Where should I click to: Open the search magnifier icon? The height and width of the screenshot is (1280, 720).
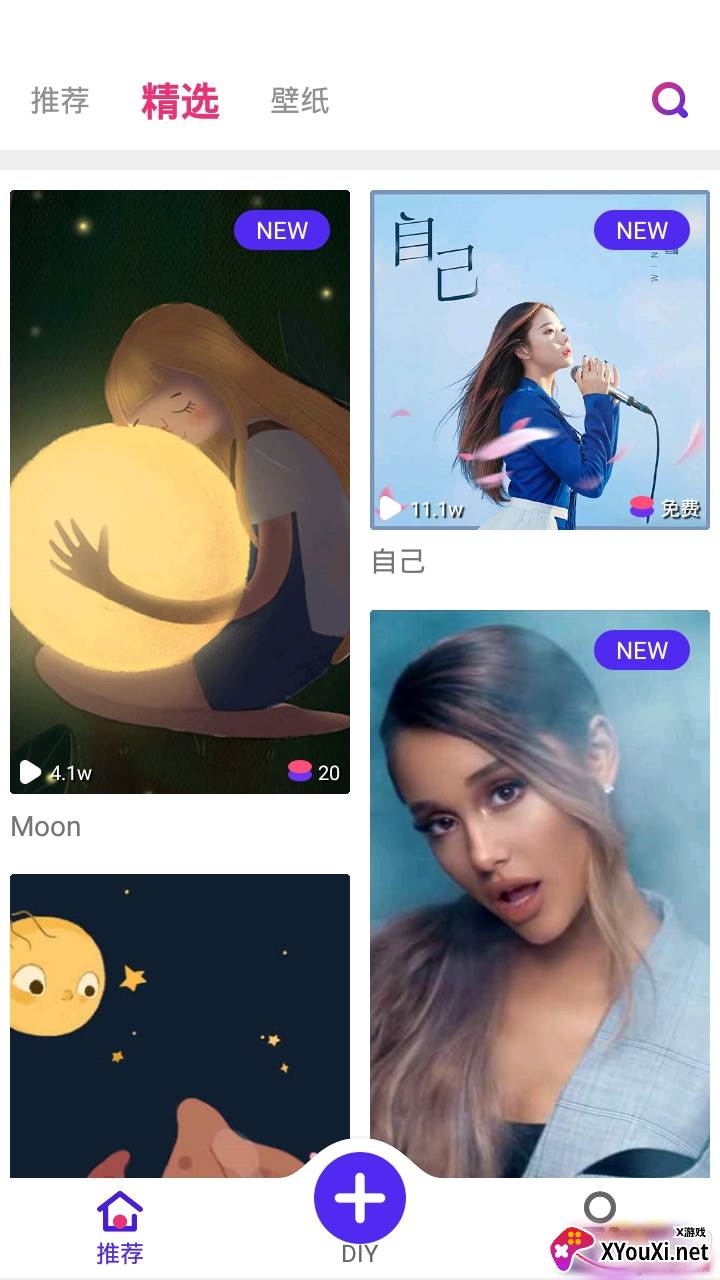point(669,100)
